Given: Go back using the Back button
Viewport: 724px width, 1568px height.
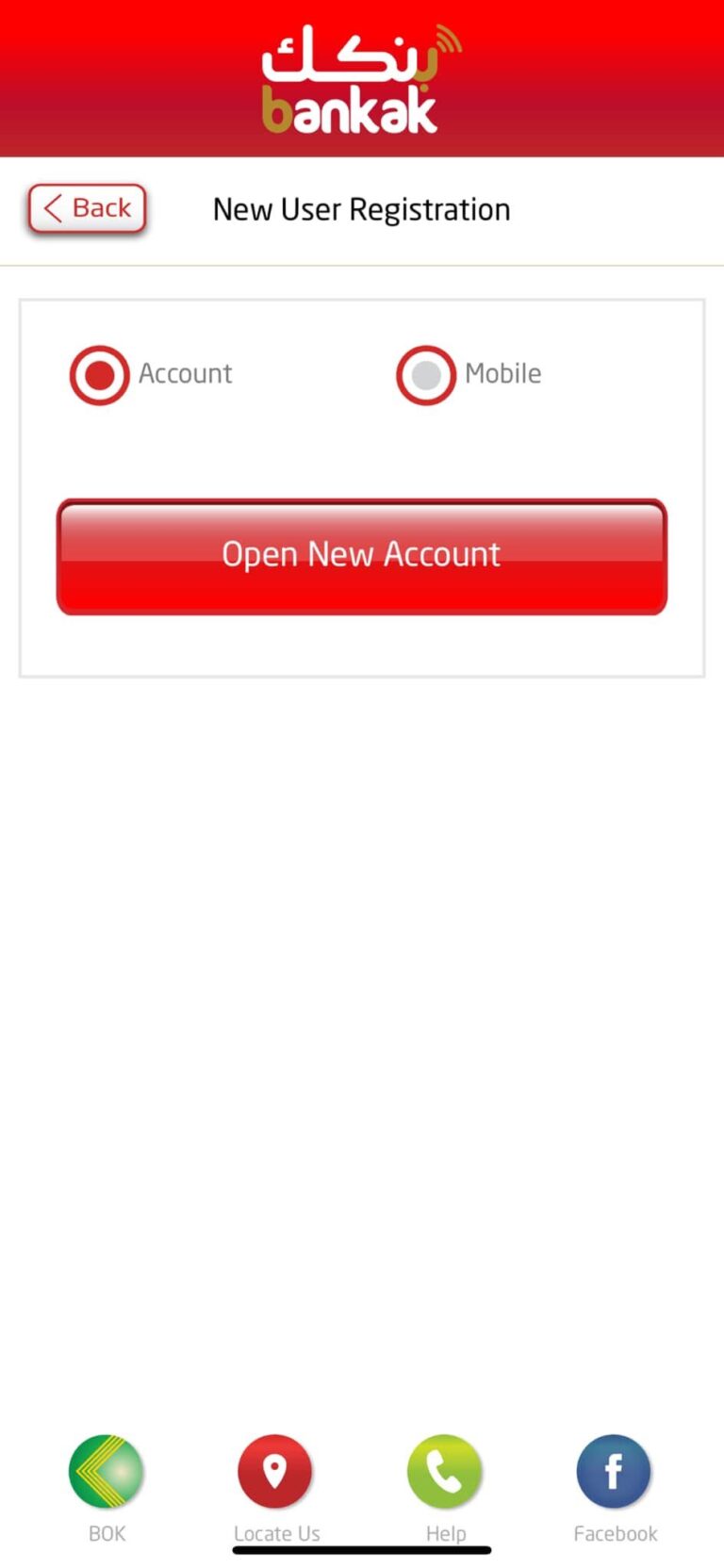Looking at the screenshot, I should point(87,208).
